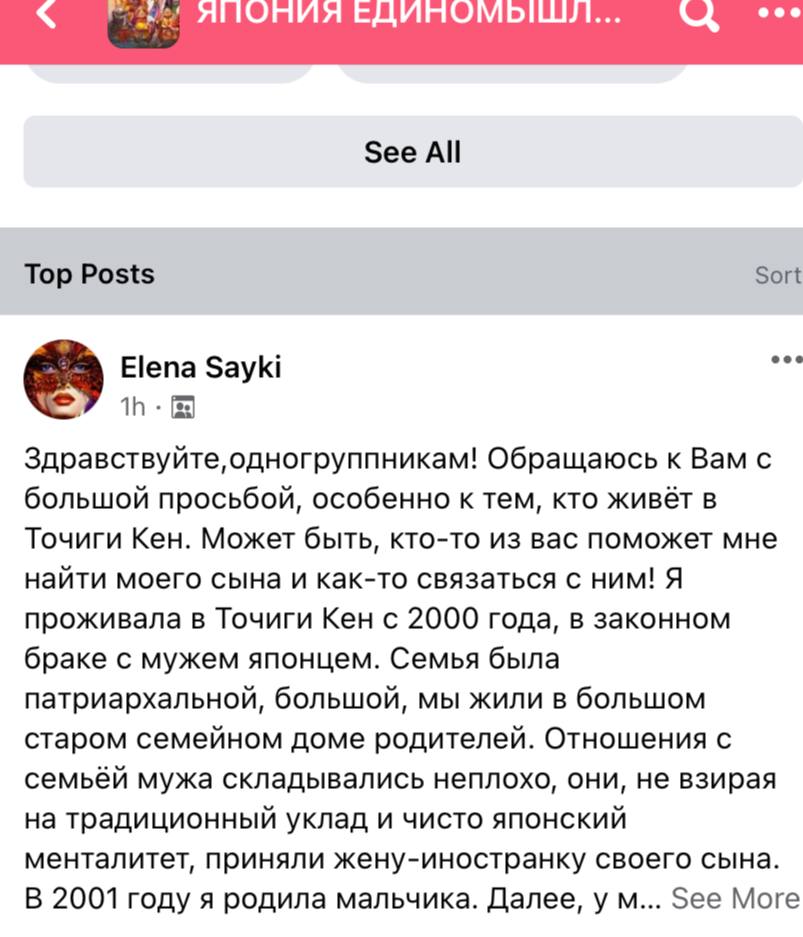View Elena Sayki's profile by name
The width and height of the screenshot is (803, 937).
click(200, 369)
